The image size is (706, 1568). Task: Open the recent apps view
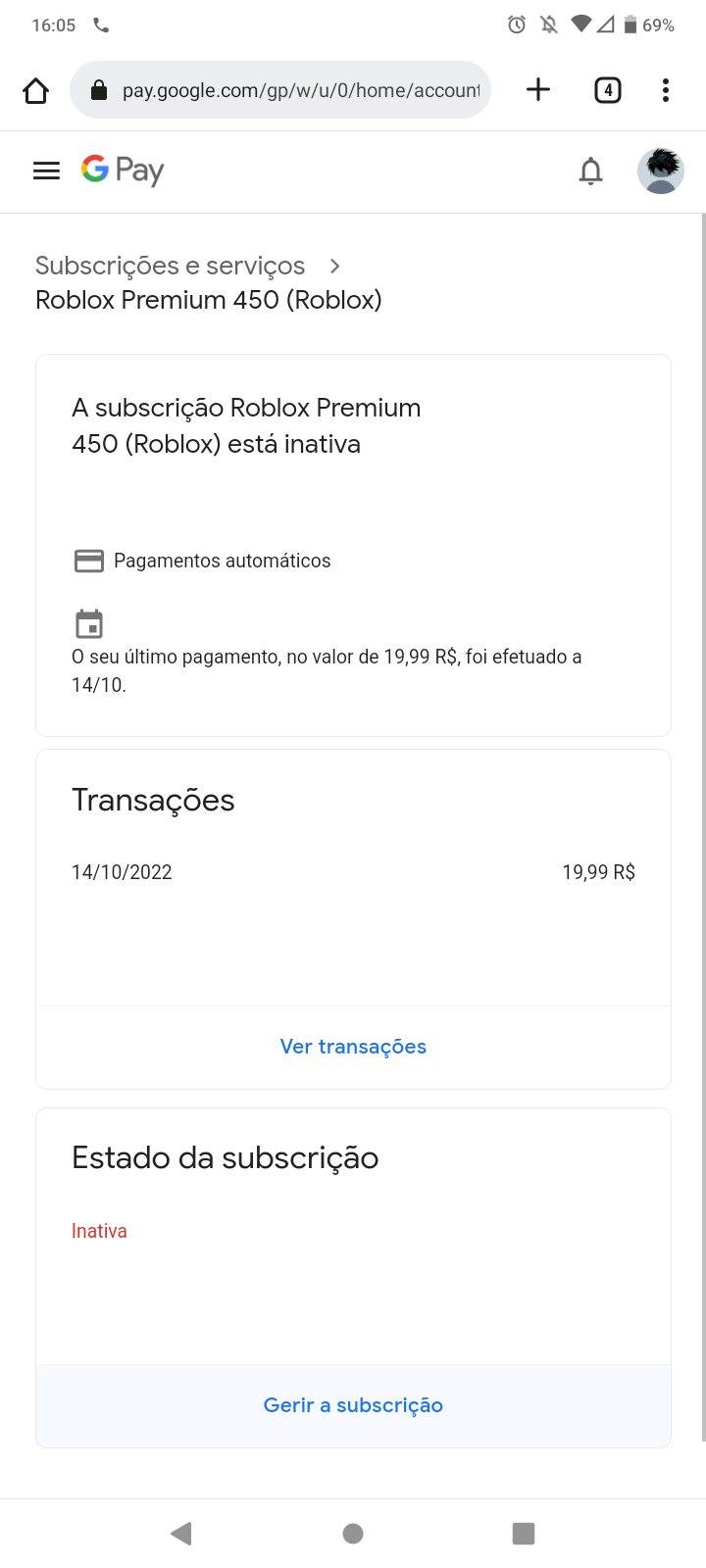pyautogui.click(x=524, y=1534)
